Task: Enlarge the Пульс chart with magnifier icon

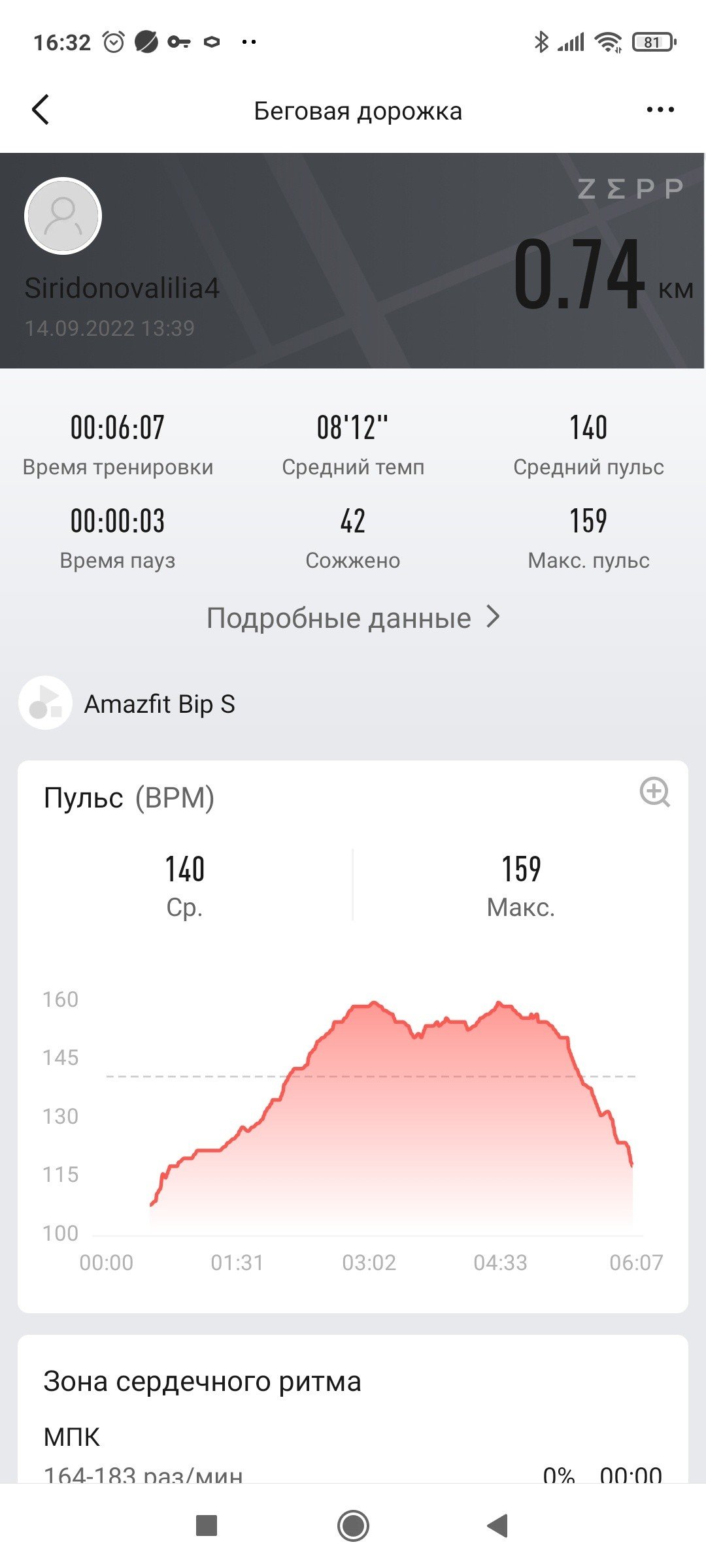Action: pyautogui.click(x=654, y=792)
